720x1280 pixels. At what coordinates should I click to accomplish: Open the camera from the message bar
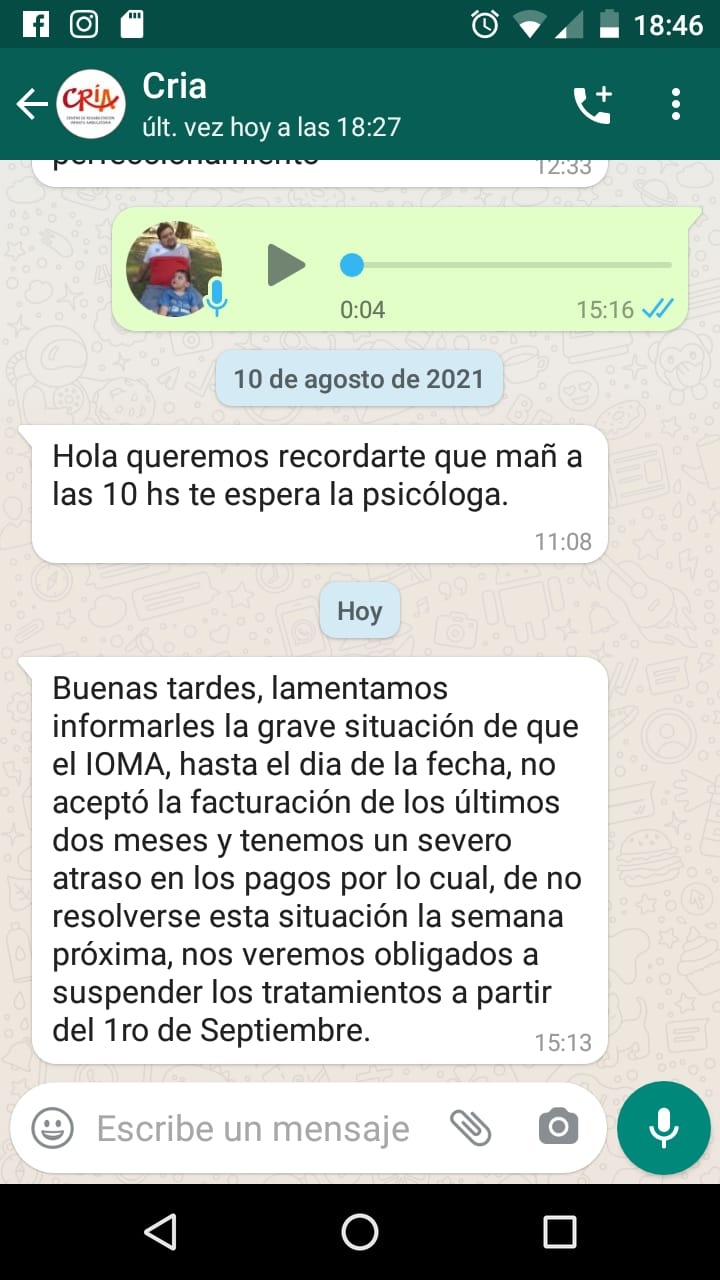[x=558, y=1129]
